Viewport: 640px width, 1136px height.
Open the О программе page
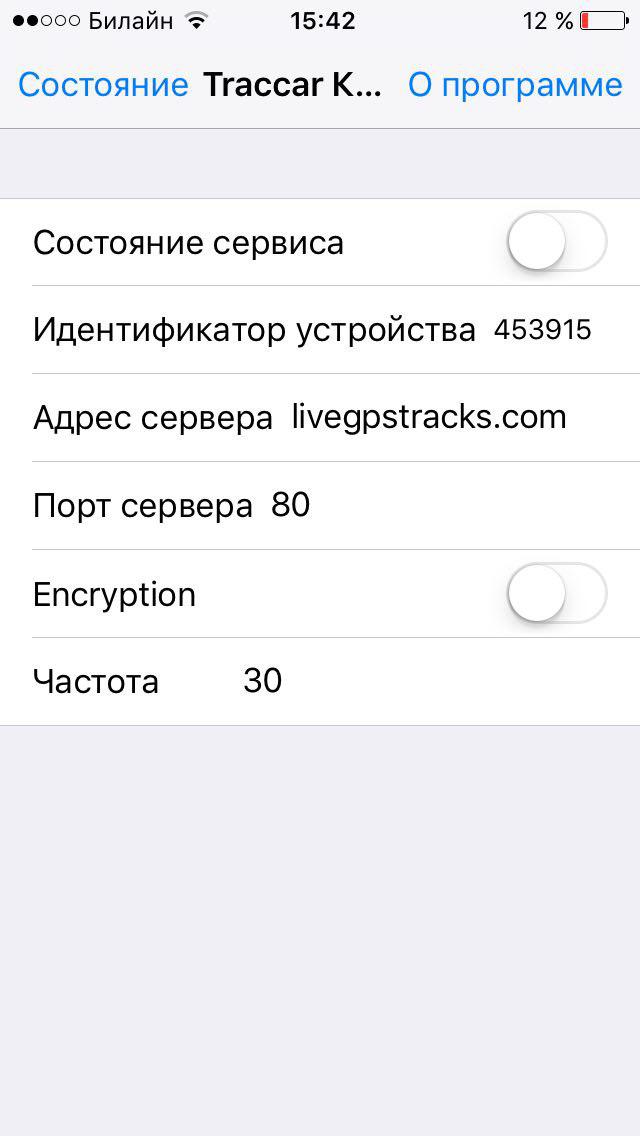pos(514,85)
